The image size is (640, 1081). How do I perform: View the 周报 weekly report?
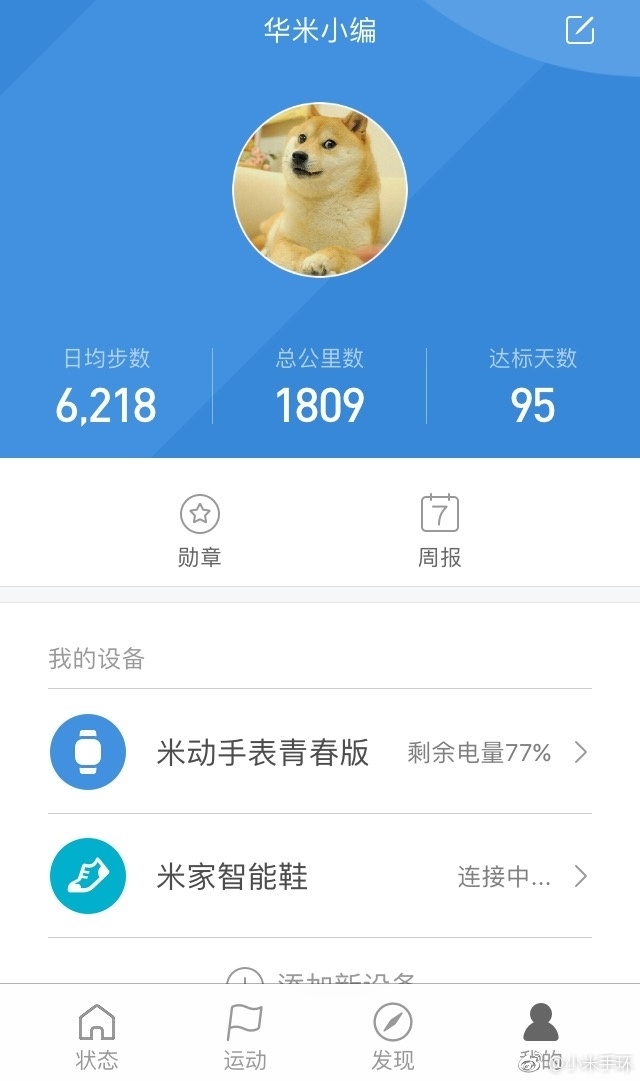tap(440, 531)
